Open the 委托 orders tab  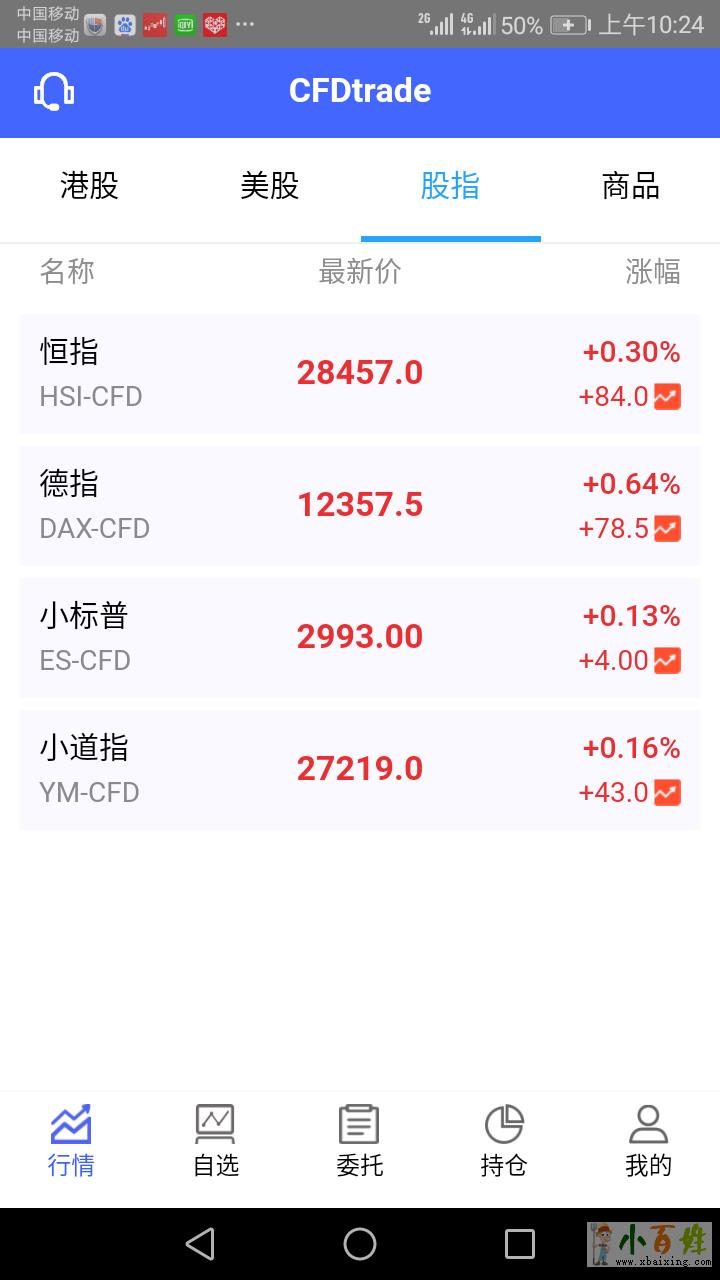pos(359,1141)
